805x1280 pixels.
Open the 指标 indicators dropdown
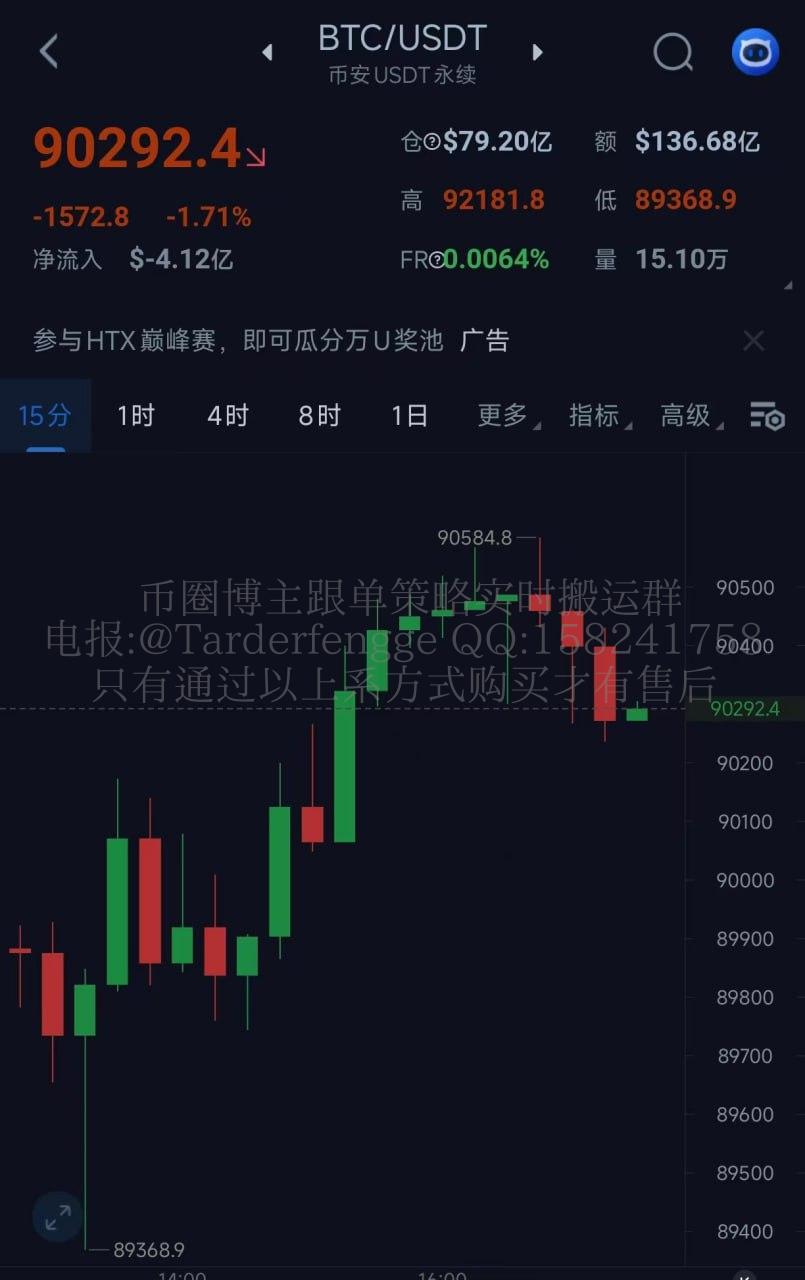pos(597,415)
